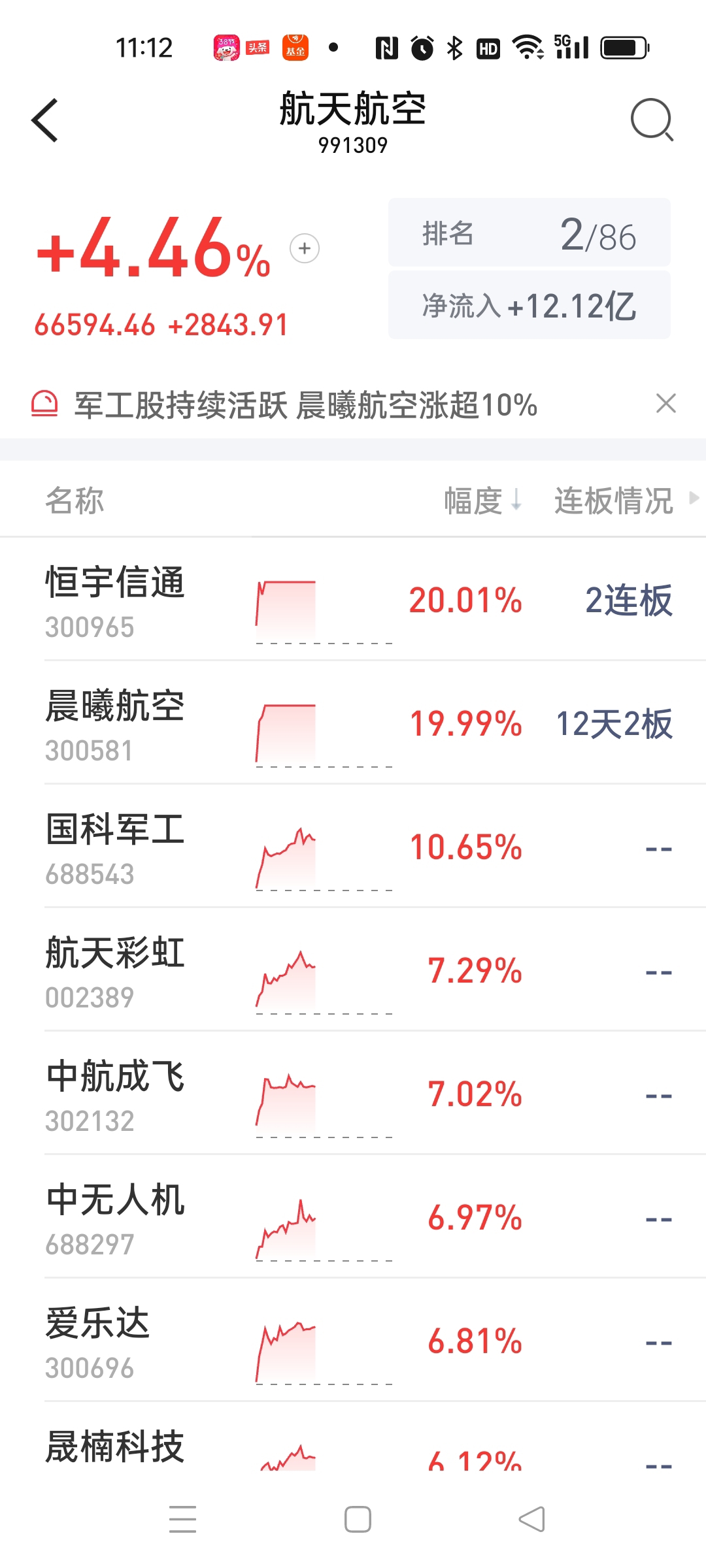Tap the system home button

pyautogui.click(x=358, y=1519)
